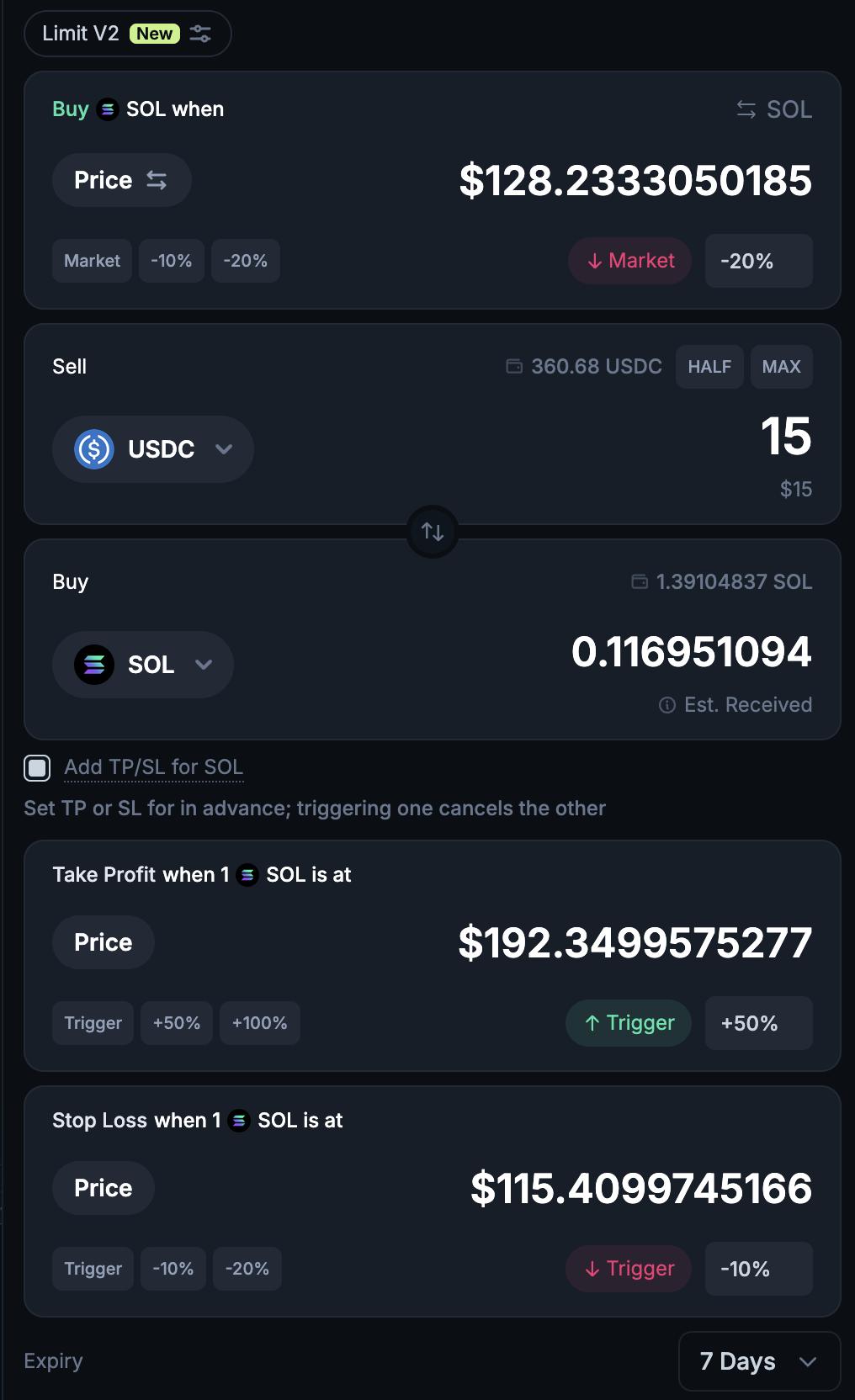
Task: Open order settings next to Limit V2
Action: click(x=200, y=34)
